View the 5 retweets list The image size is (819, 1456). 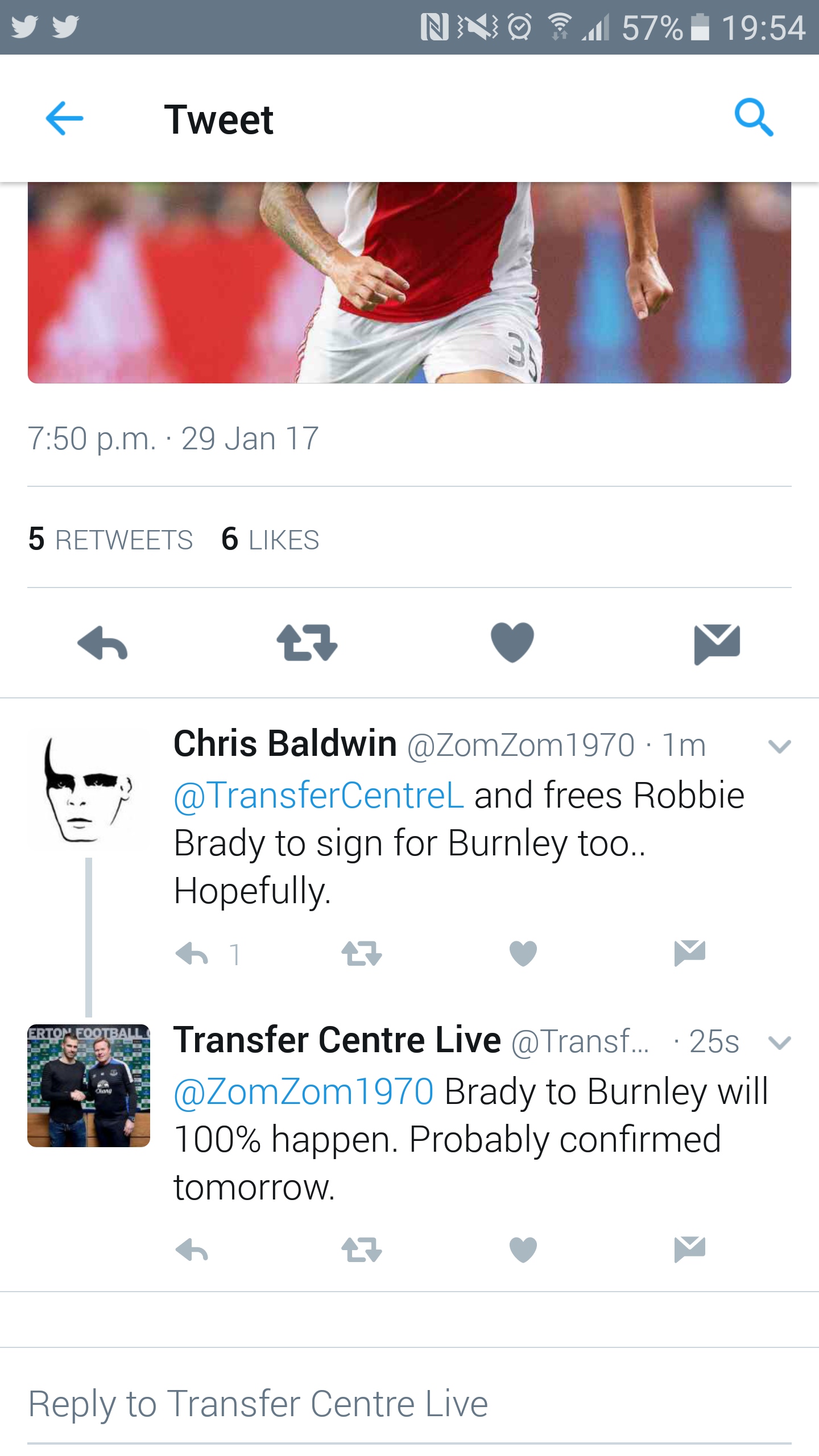pos(111,539)
